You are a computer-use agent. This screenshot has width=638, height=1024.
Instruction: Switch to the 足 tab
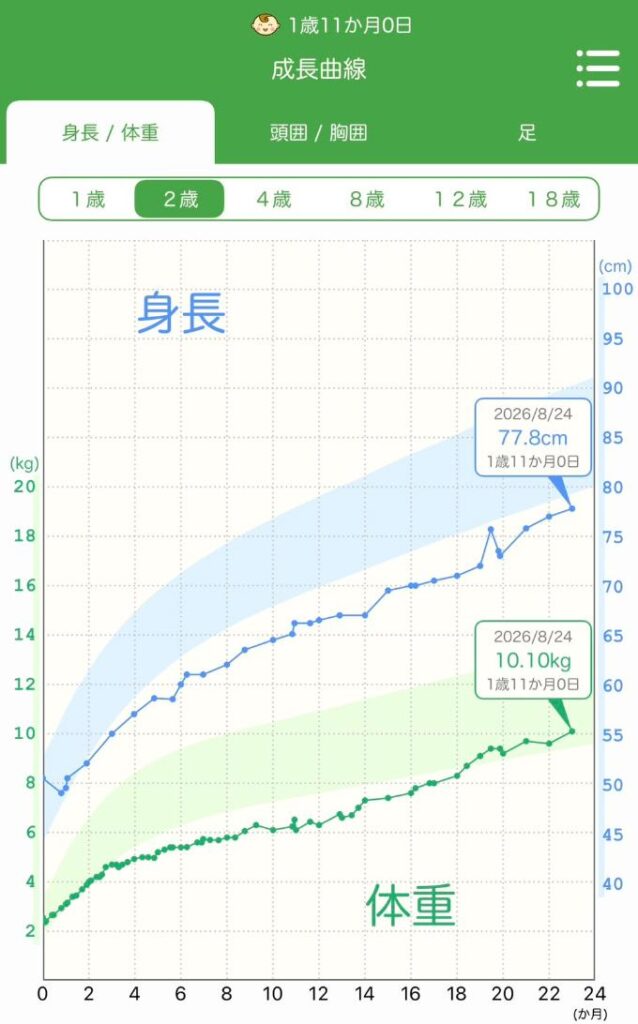point(527,133)
